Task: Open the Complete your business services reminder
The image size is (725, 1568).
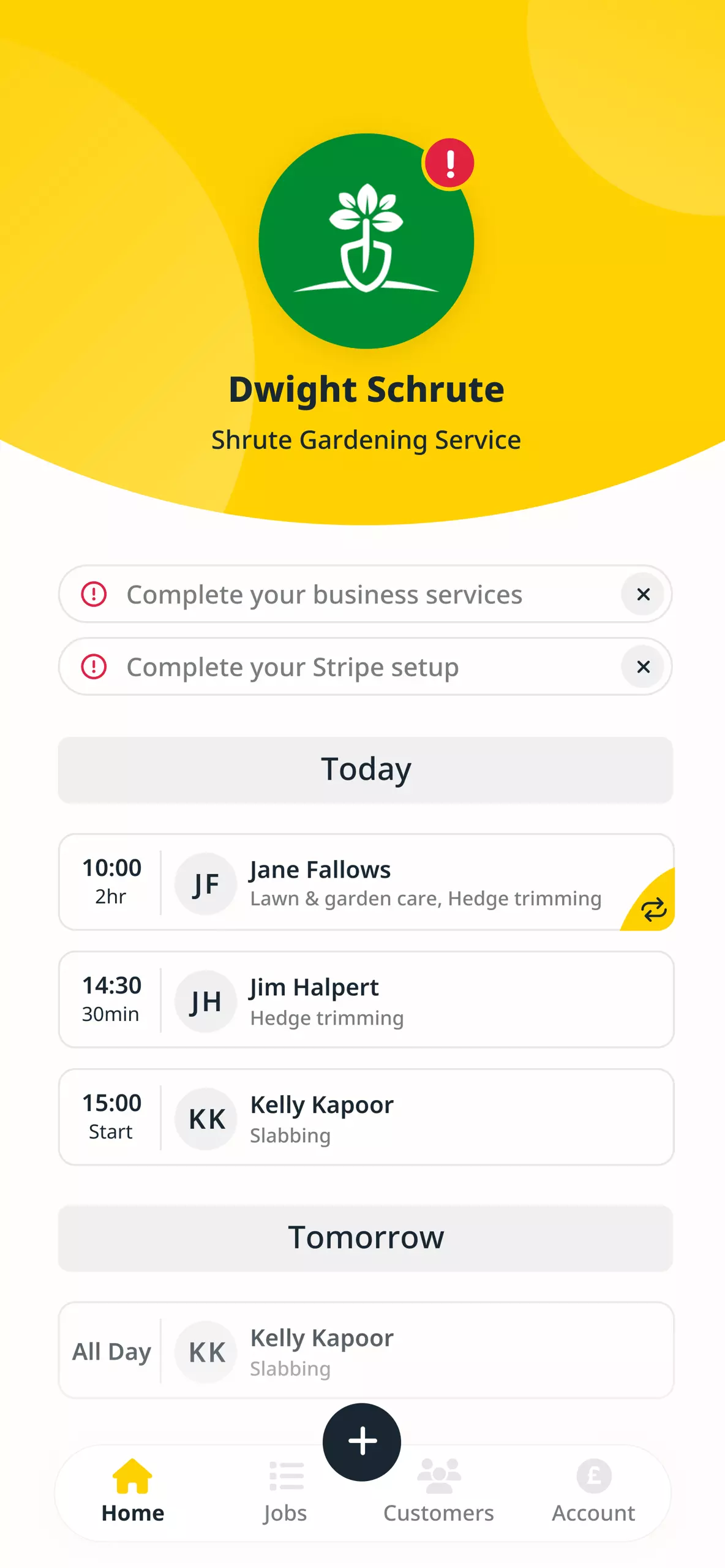Action: click(325, 594)
